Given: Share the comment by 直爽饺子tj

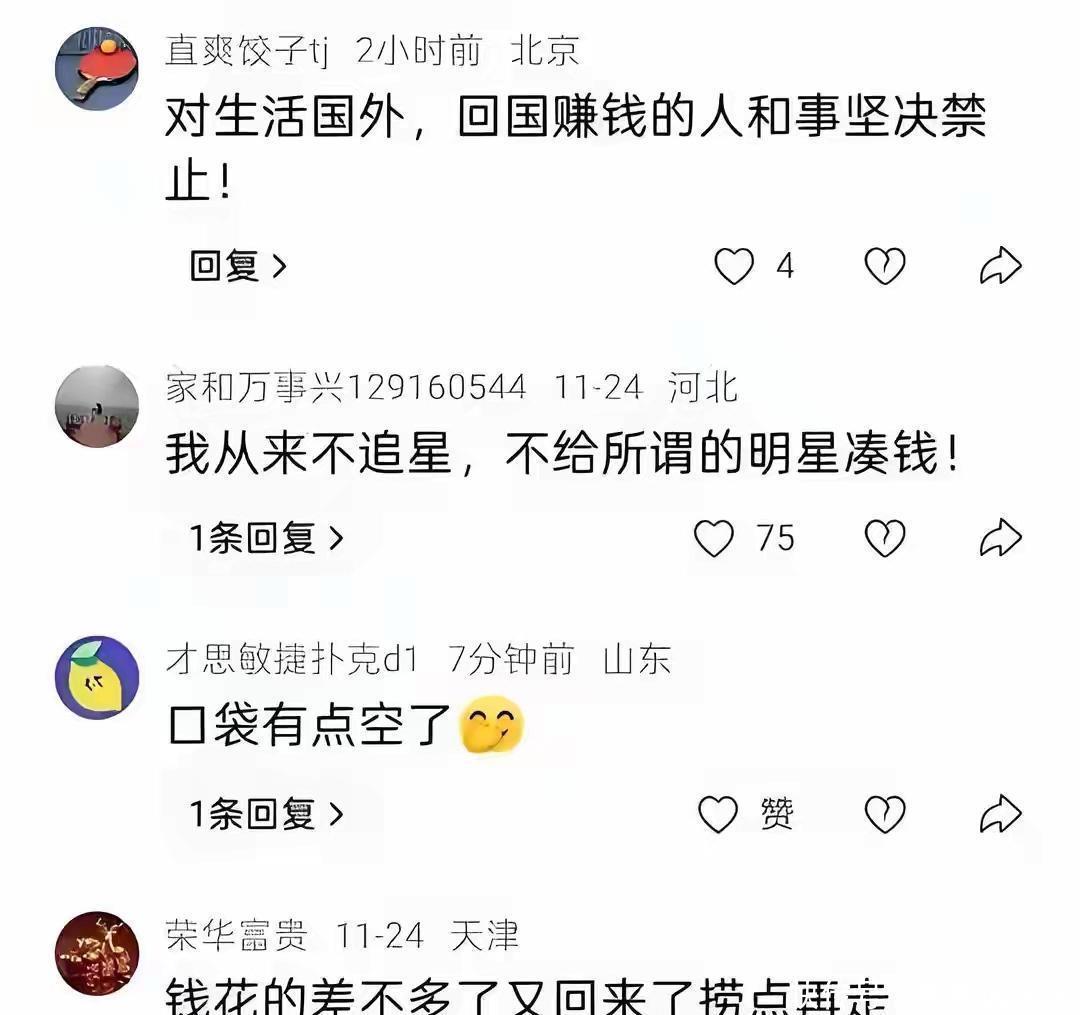Looking at the screenshot, I should pos(999,266).
